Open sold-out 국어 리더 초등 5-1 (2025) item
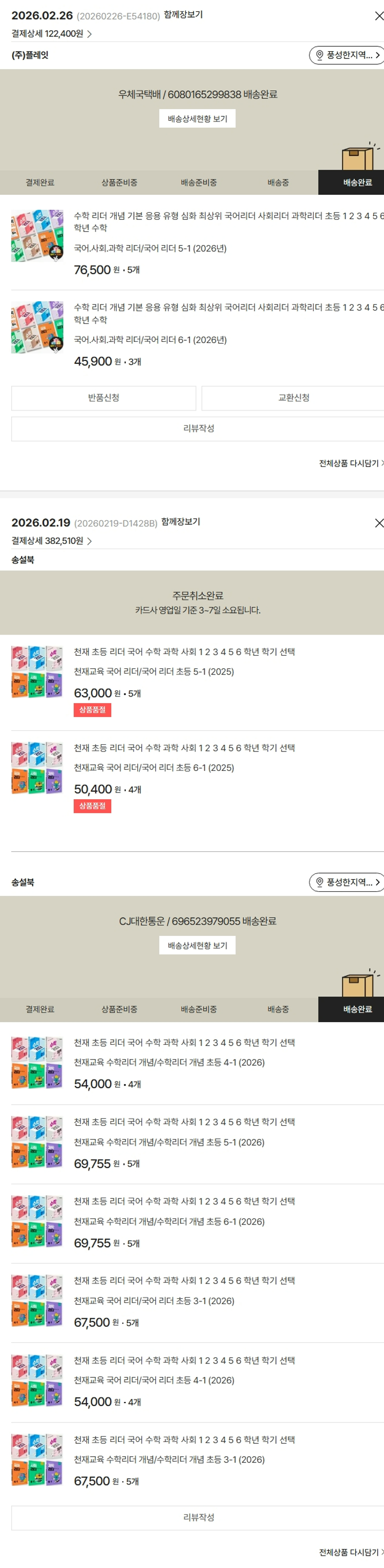 [153, 671]
